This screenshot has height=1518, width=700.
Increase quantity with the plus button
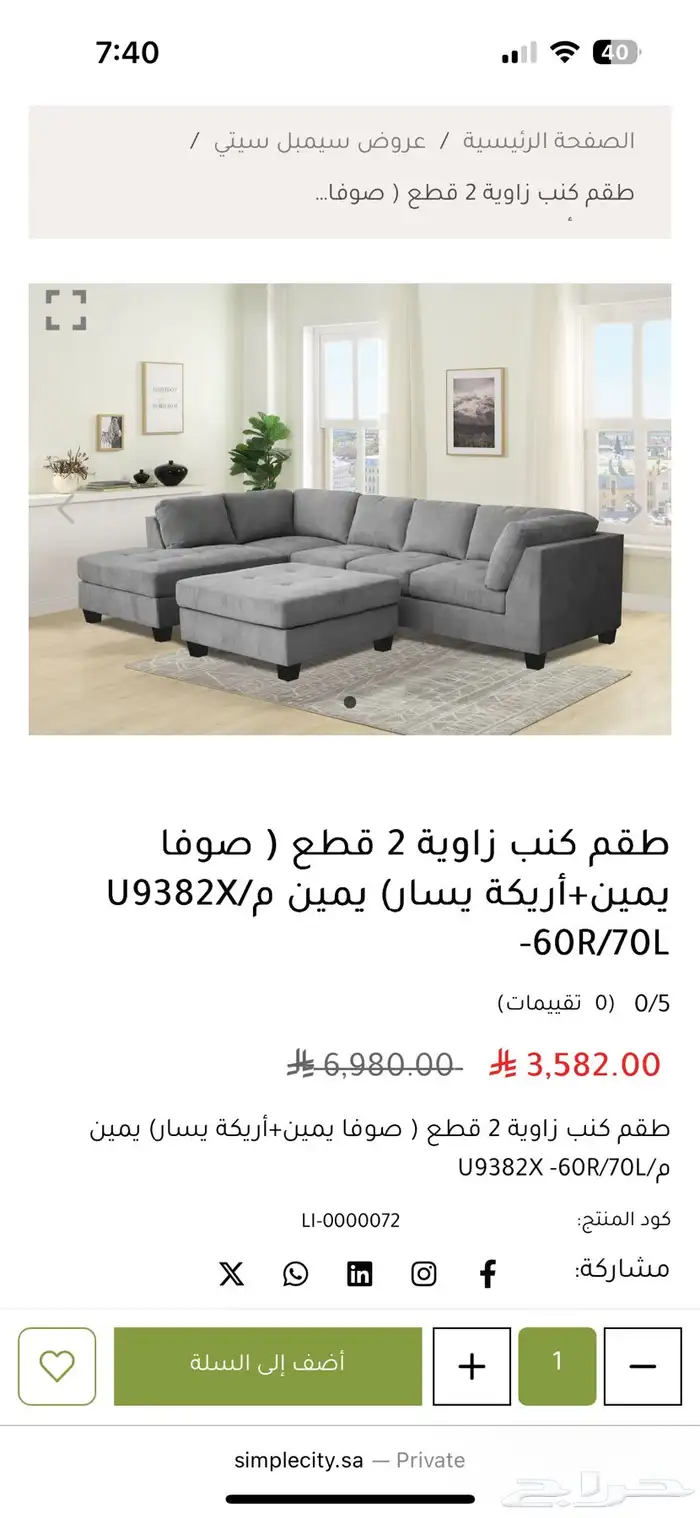(471, 1366)
